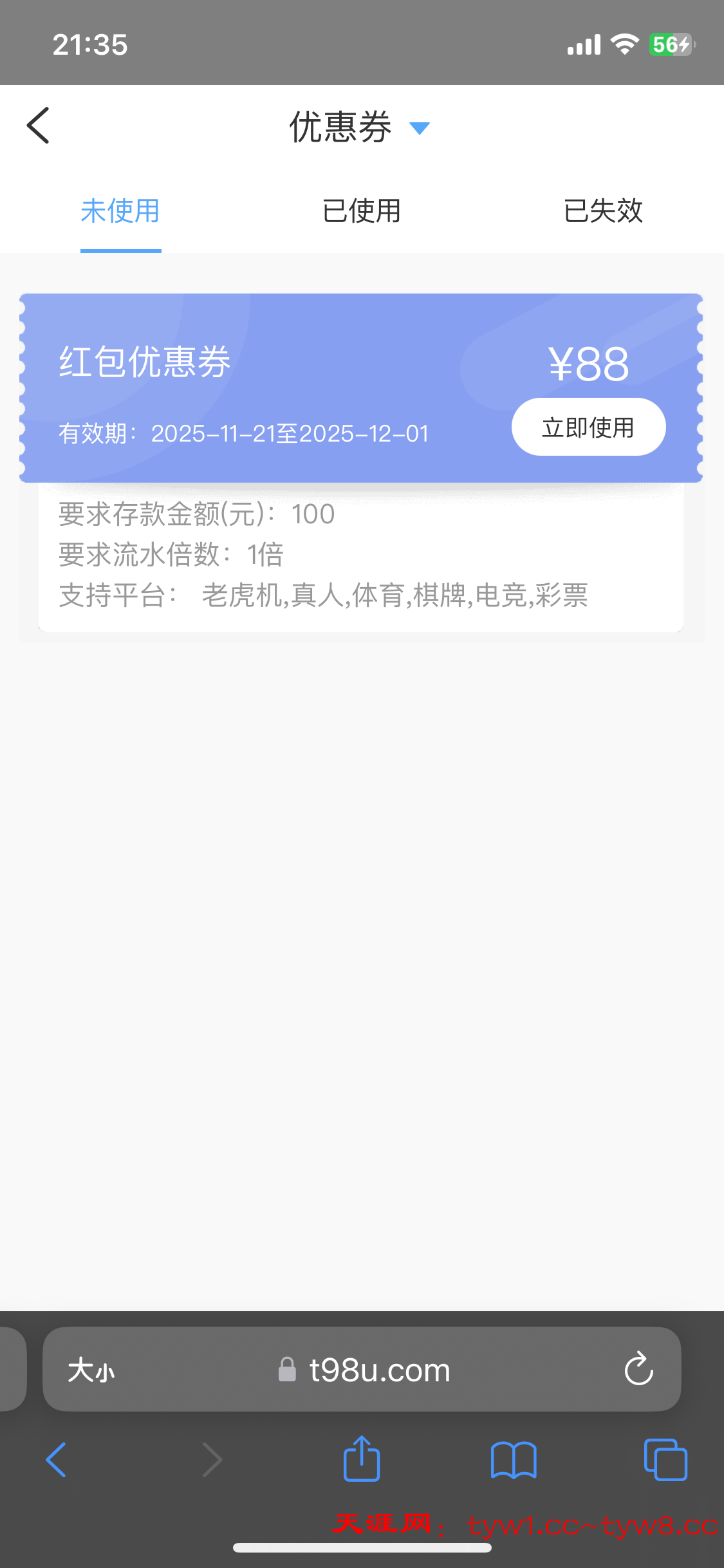The width and height of the screenshot is (724, 1568).
Task: Select the 未使用 tab
Action: coord(120,210)
